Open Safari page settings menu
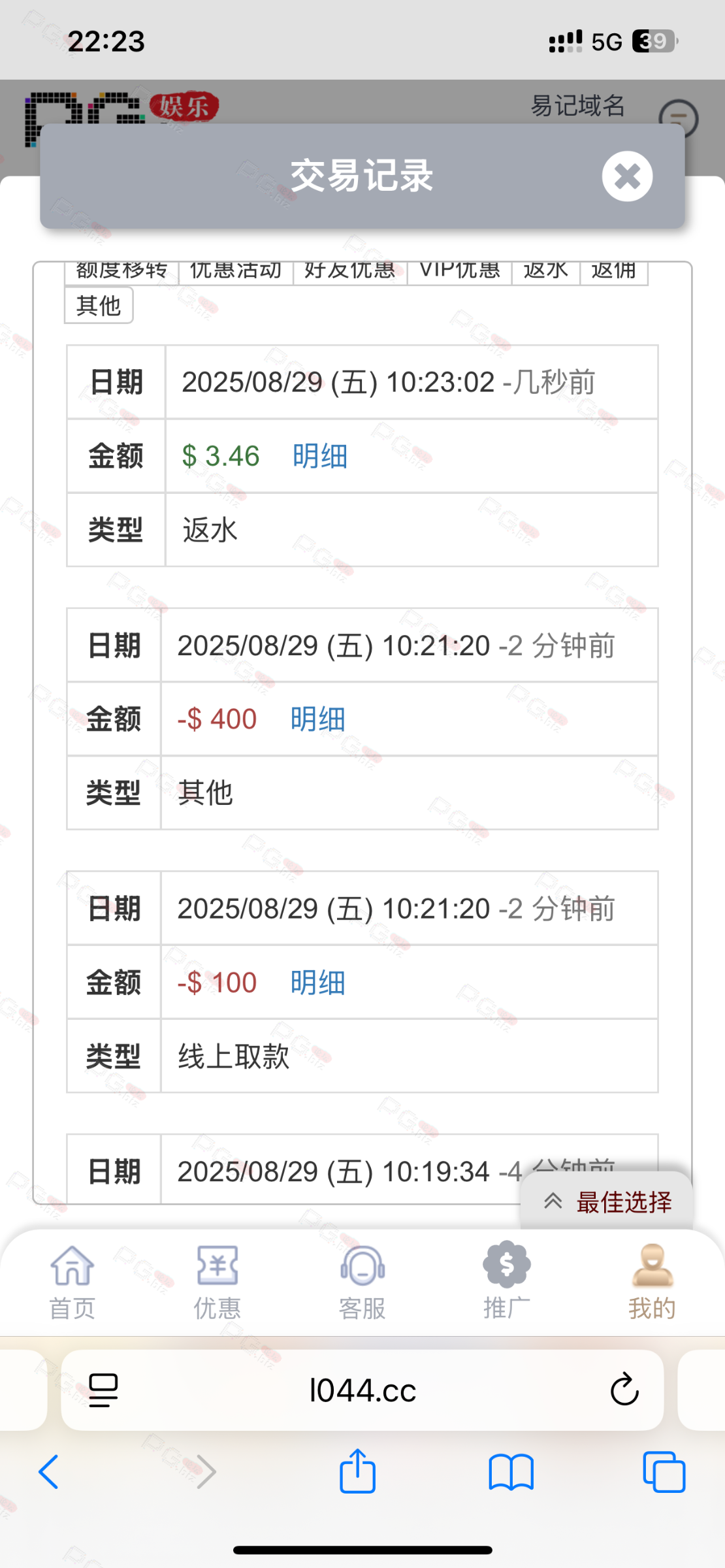The height and width of the screenshot is (1568, 725). pyautogui.click(x=103, y=1390)
